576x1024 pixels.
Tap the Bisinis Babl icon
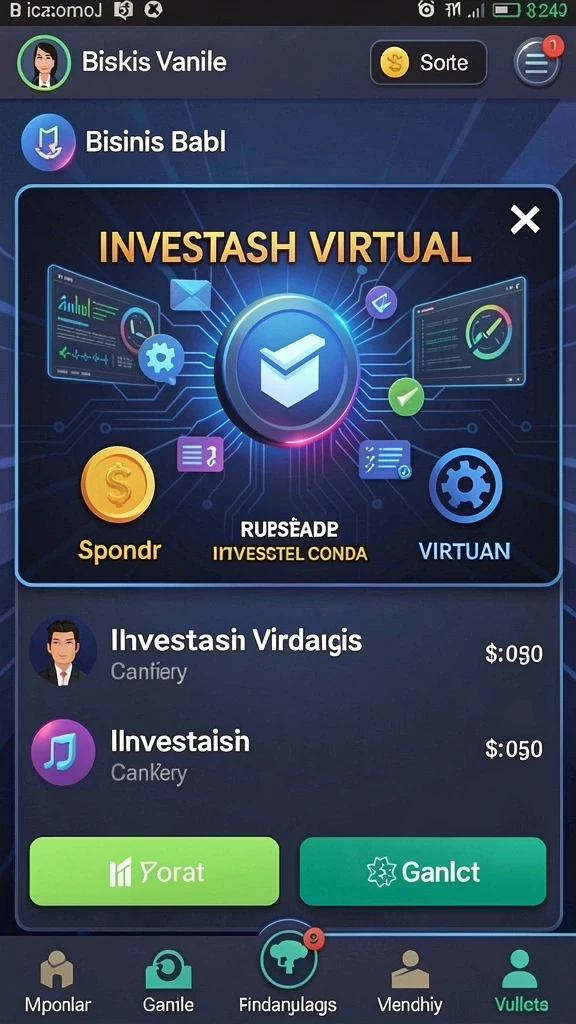48,142
